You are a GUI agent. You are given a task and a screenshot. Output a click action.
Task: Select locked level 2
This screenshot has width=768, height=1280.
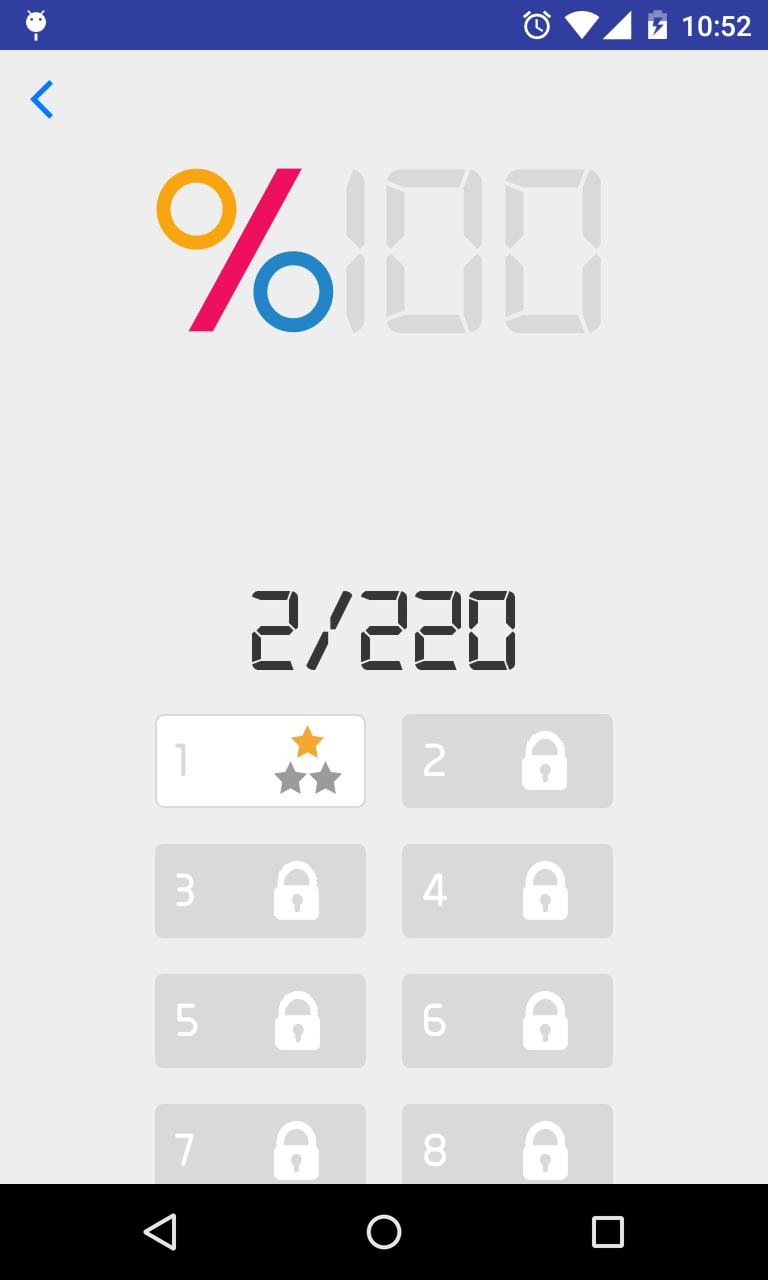pos(507,761)
